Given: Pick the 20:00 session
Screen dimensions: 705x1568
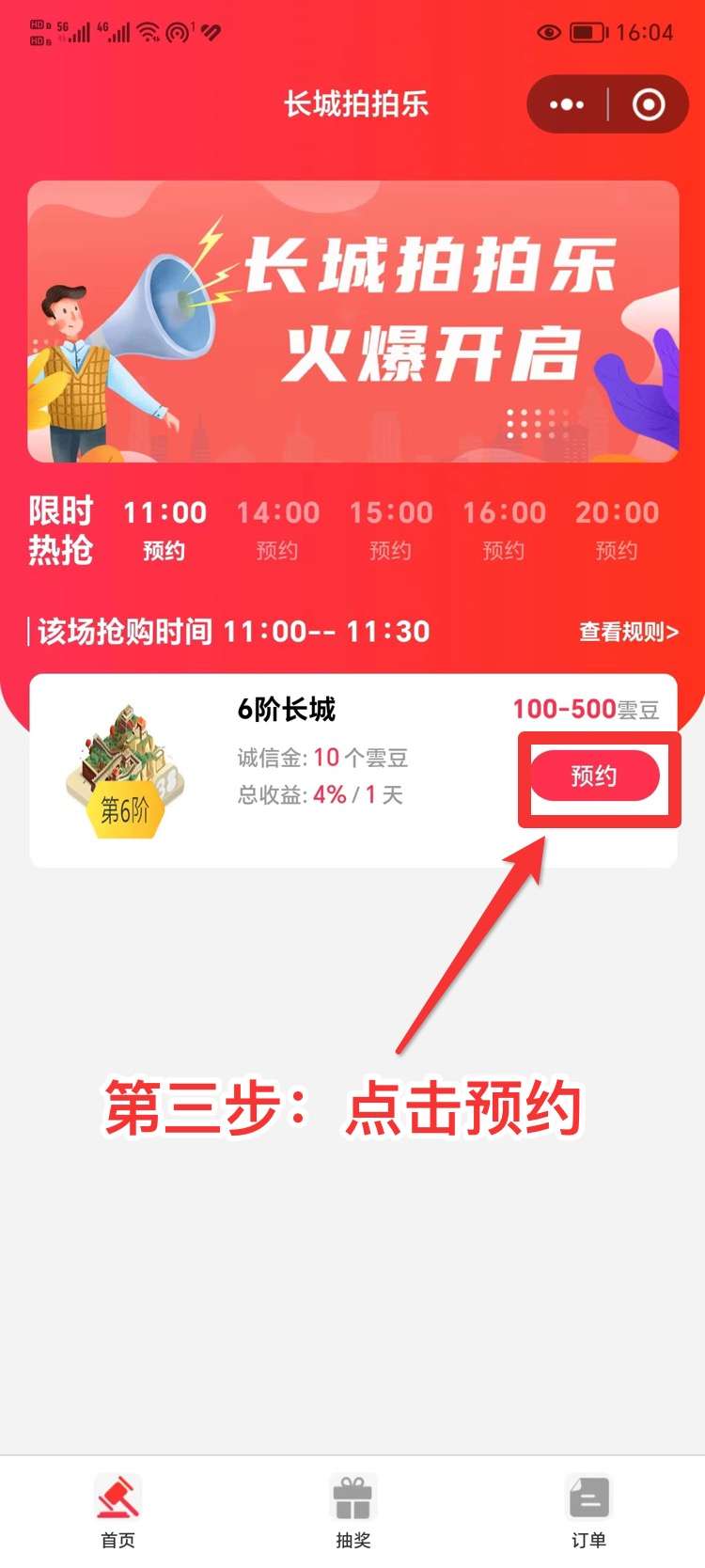Looking at the screenshot, I should point(617,528).
